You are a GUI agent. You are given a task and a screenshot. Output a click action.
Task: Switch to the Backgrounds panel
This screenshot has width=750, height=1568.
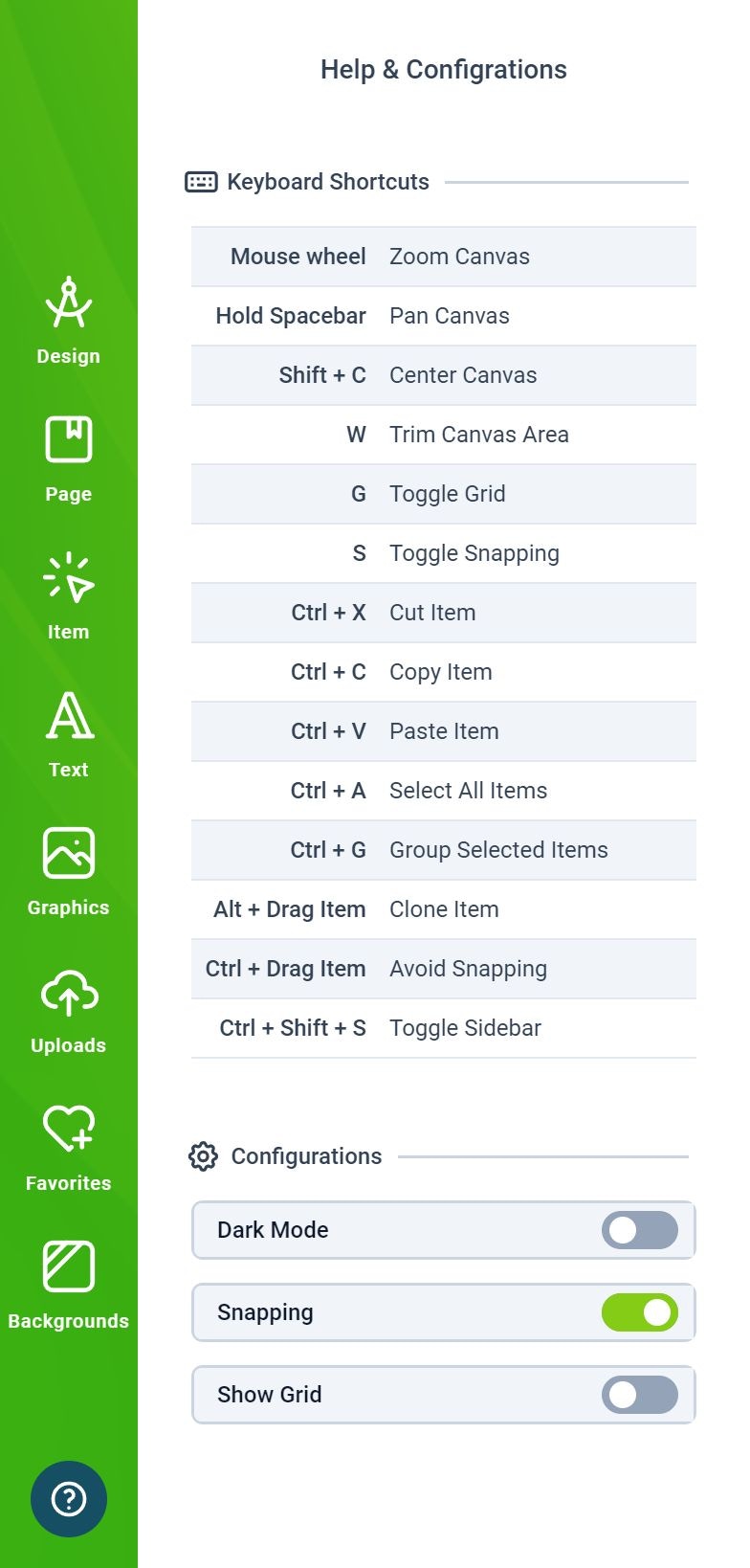coord(68,1286)
